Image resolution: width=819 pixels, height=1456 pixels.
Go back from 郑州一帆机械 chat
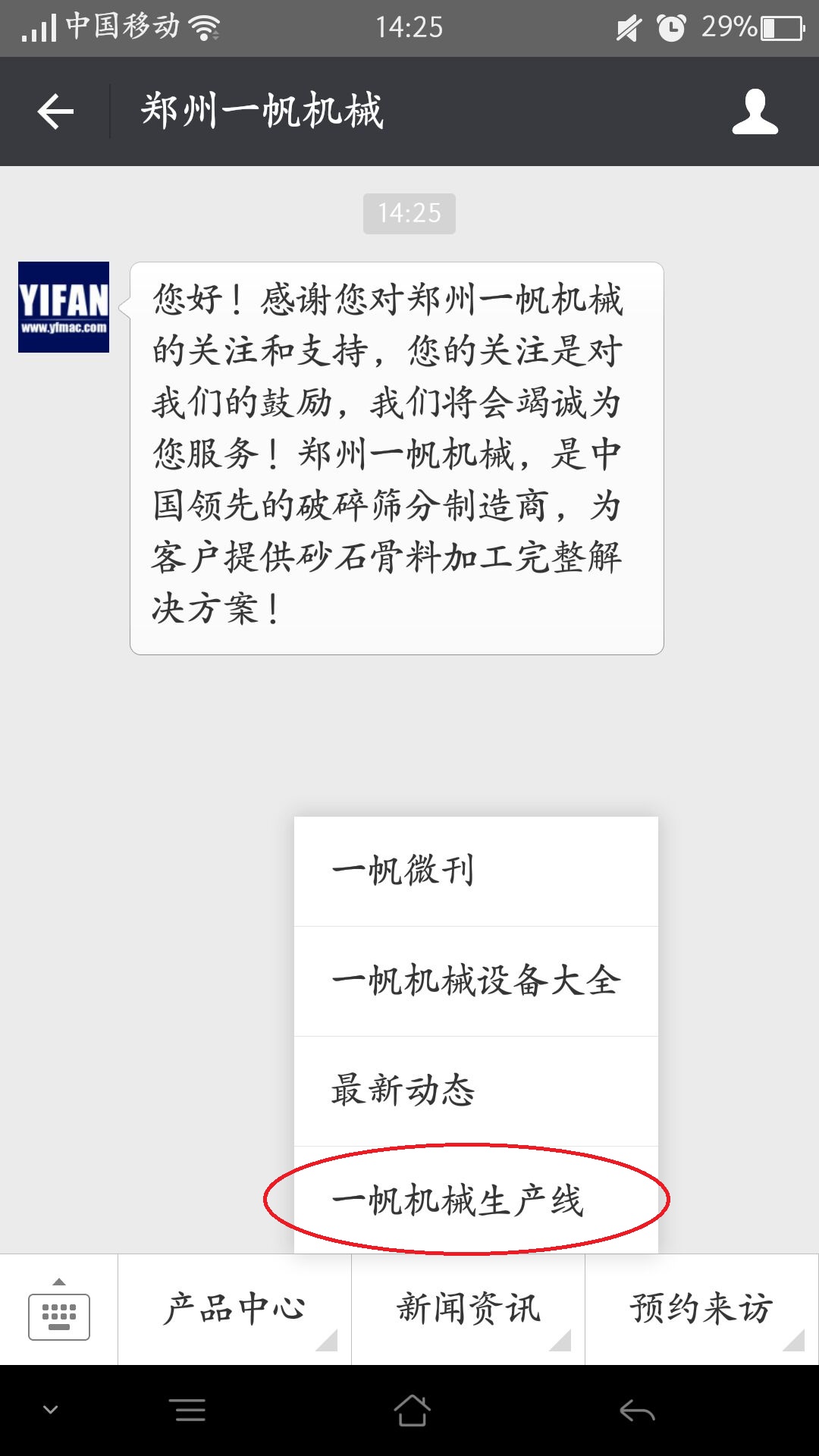pos(55,111)
